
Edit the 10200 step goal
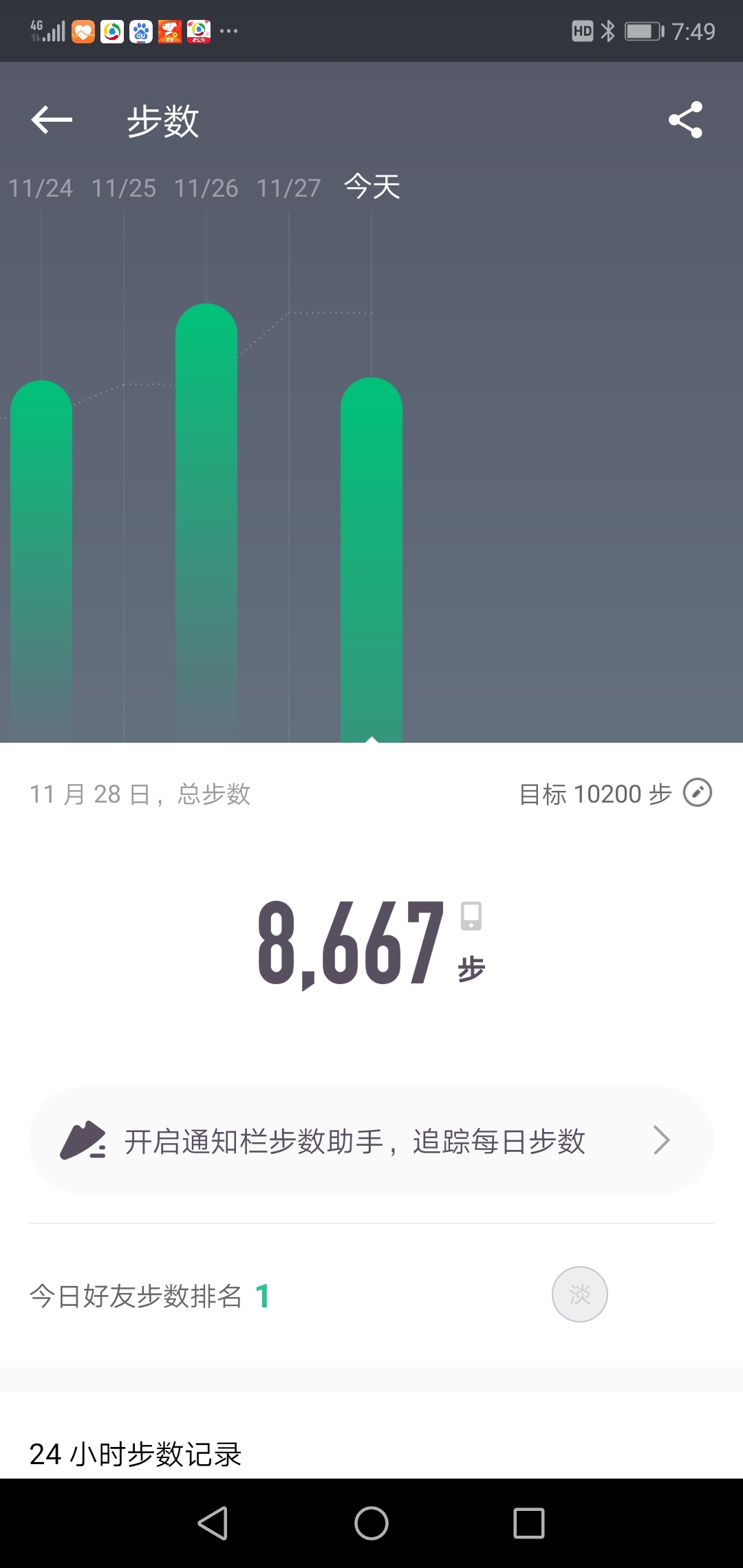pyautogui.click(x=698, y=793)
